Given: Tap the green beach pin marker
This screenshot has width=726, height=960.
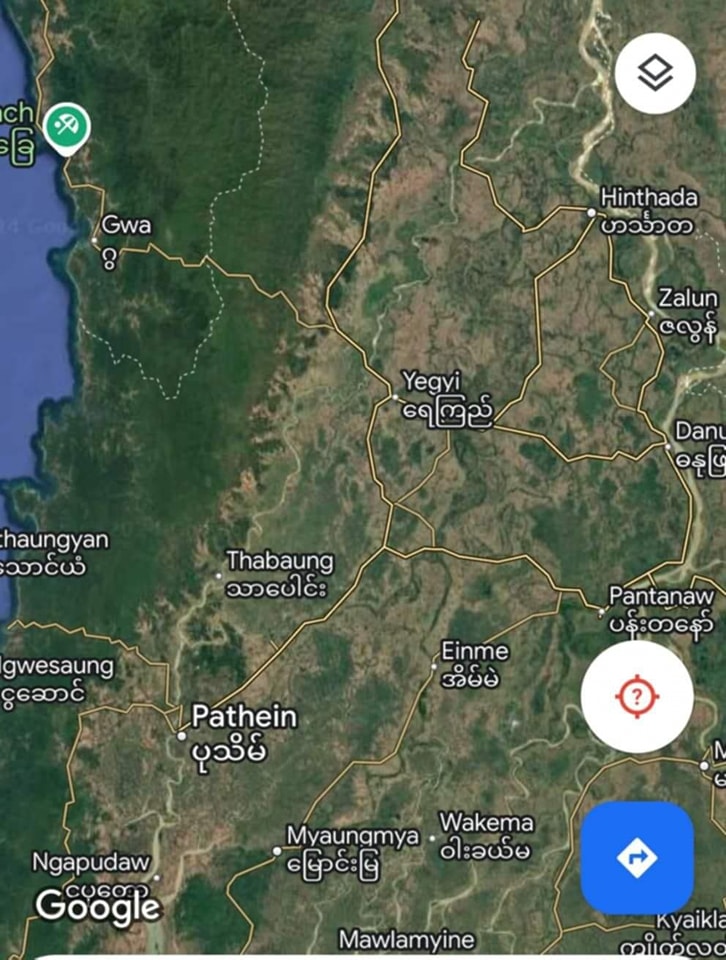Looking at the screenshot, I should click(x=67, y=128).
